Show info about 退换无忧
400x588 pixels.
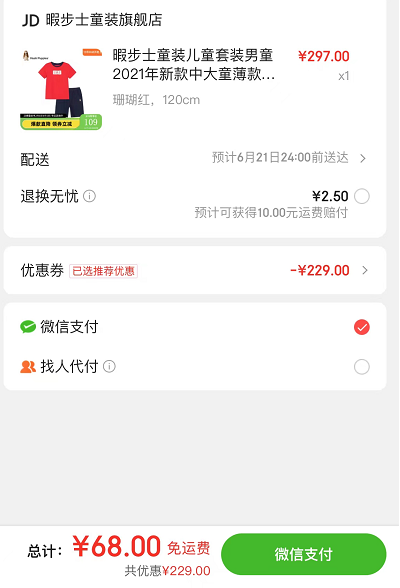click(x=90, y=196)
